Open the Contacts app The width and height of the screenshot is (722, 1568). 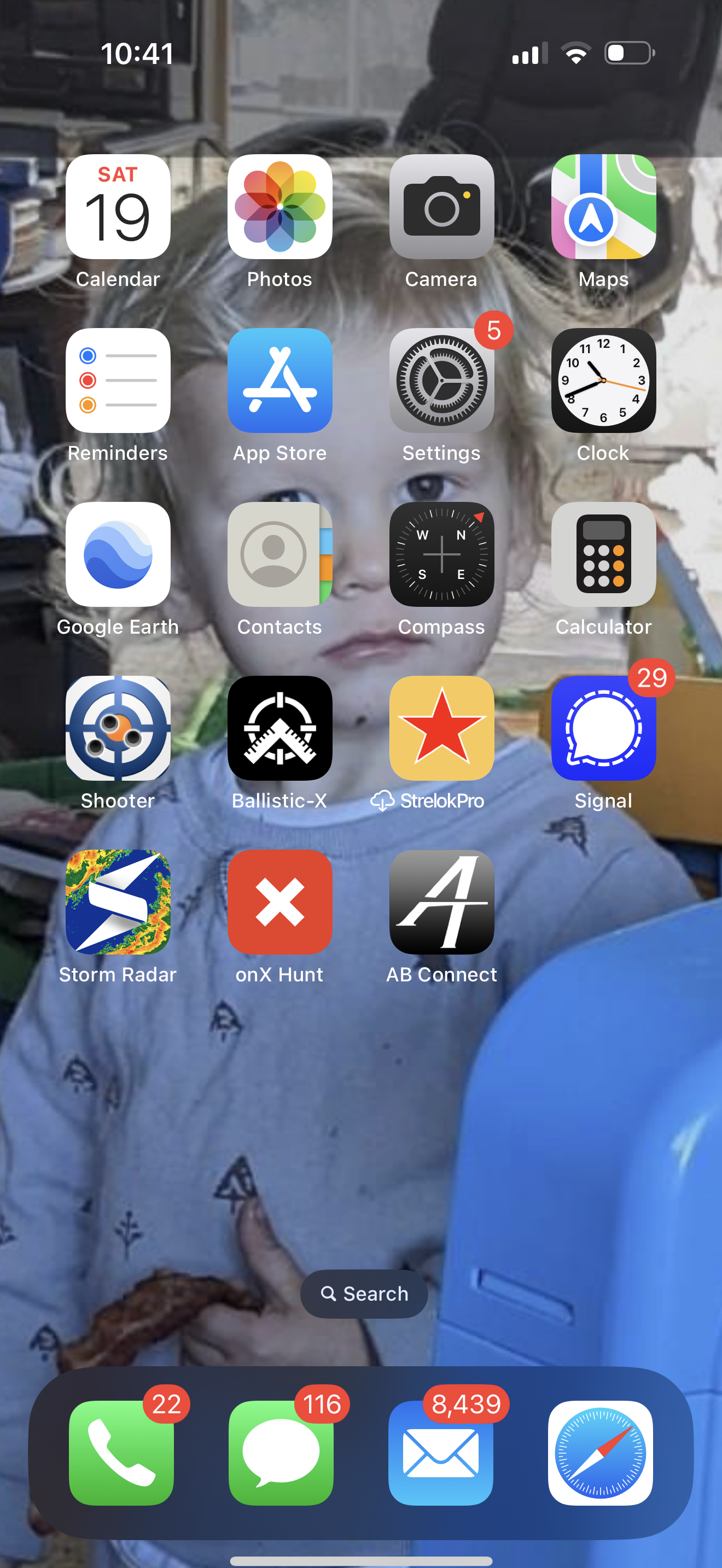click(280, 554)
